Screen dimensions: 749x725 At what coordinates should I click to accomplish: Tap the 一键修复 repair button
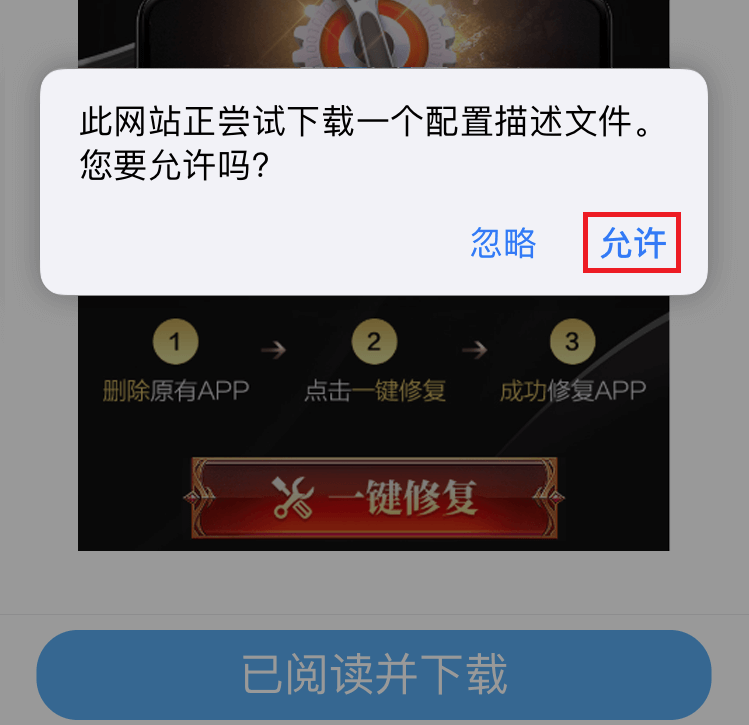(374, 497)
